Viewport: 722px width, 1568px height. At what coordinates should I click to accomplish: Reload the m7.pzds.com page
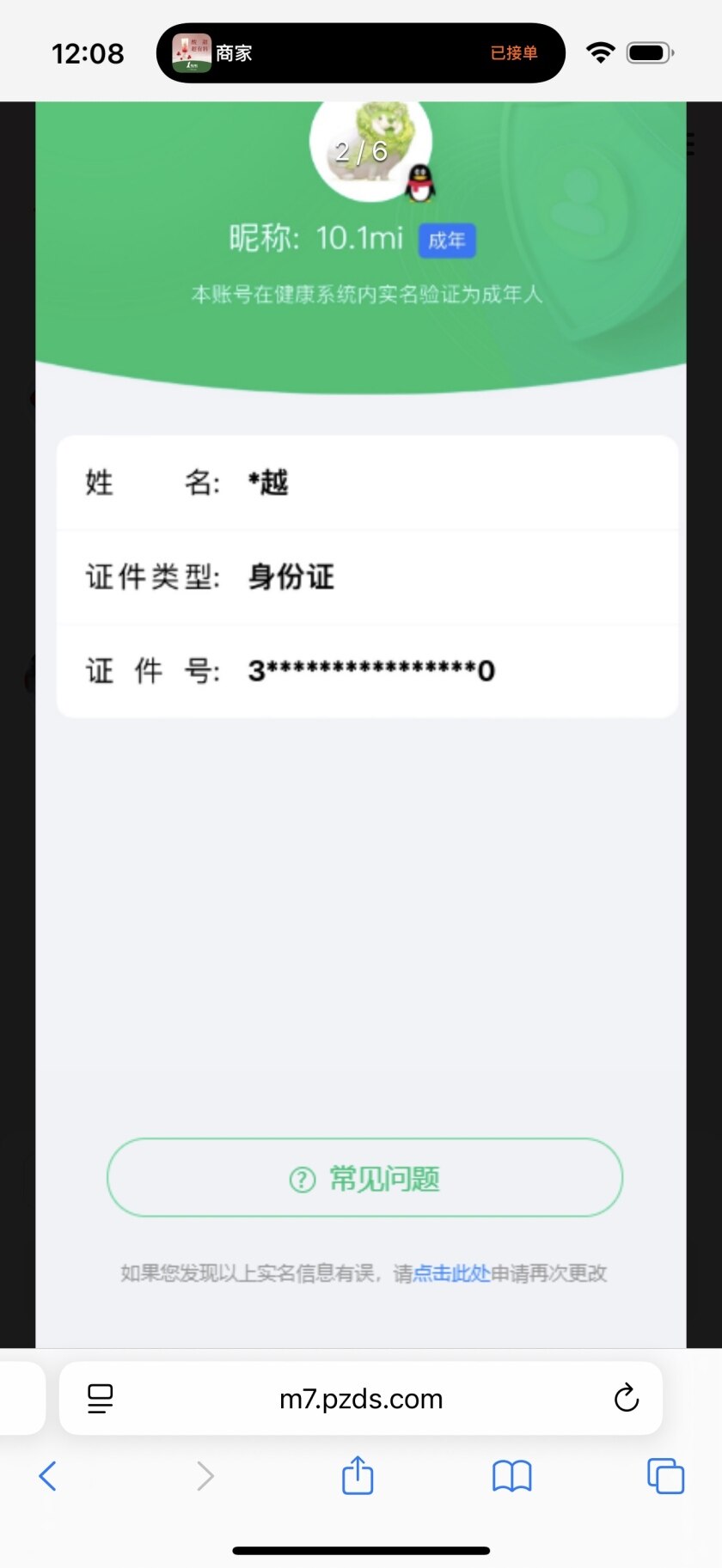click(627, 1399)
